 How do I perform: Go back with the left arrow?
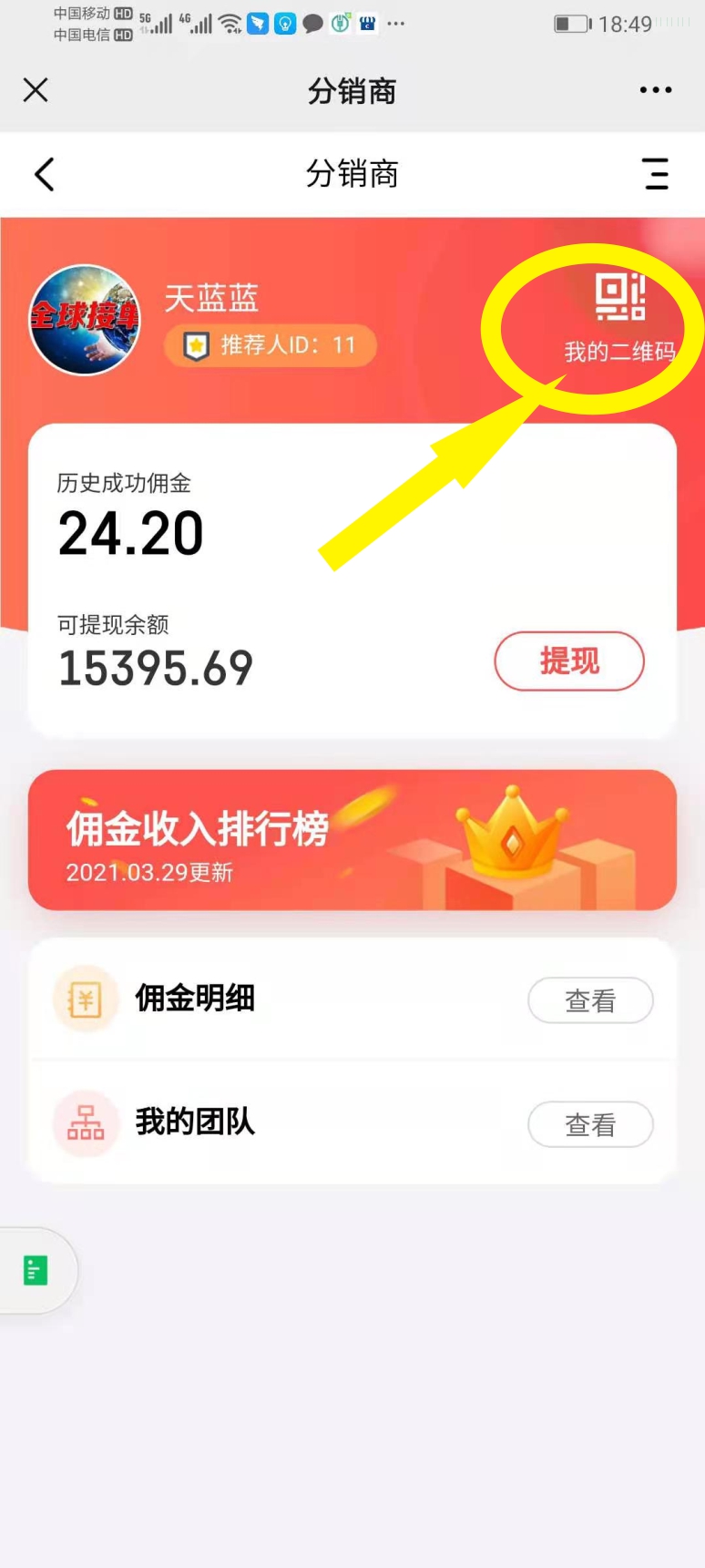(x=45, y=174)
